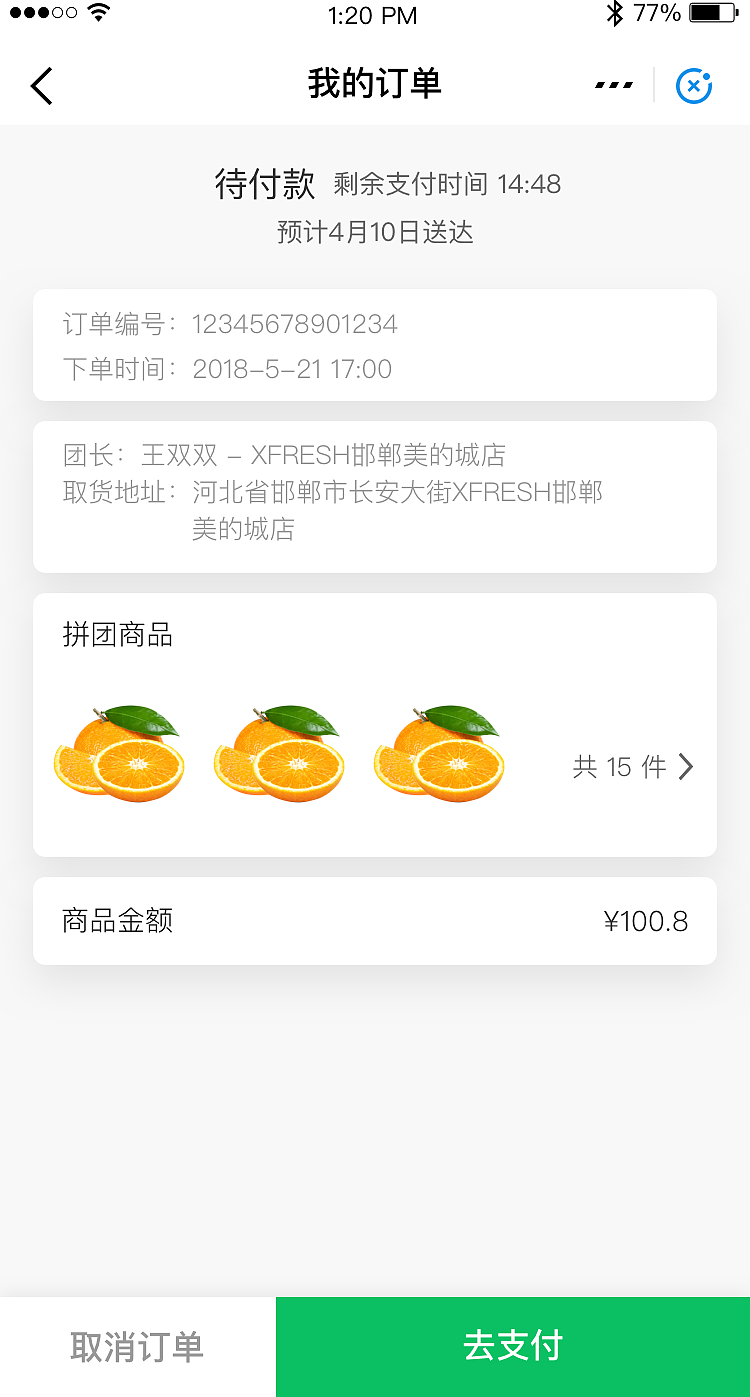Tap "共 15 件" to view all items
This screenshot has height=1397, width=750.
[x=620, y=767]
